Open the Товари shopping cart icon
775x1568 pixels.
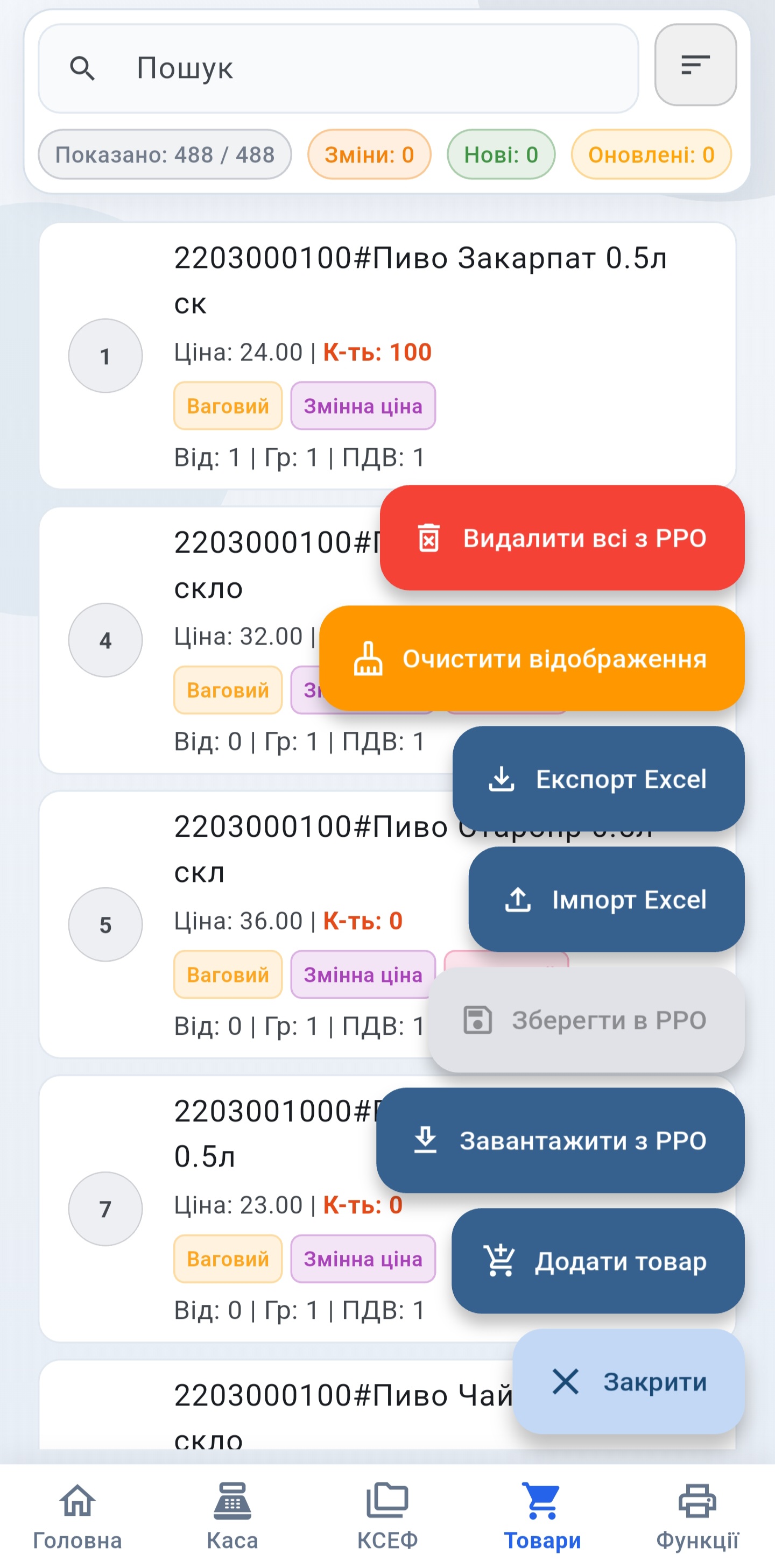[x=542, y=1500]
